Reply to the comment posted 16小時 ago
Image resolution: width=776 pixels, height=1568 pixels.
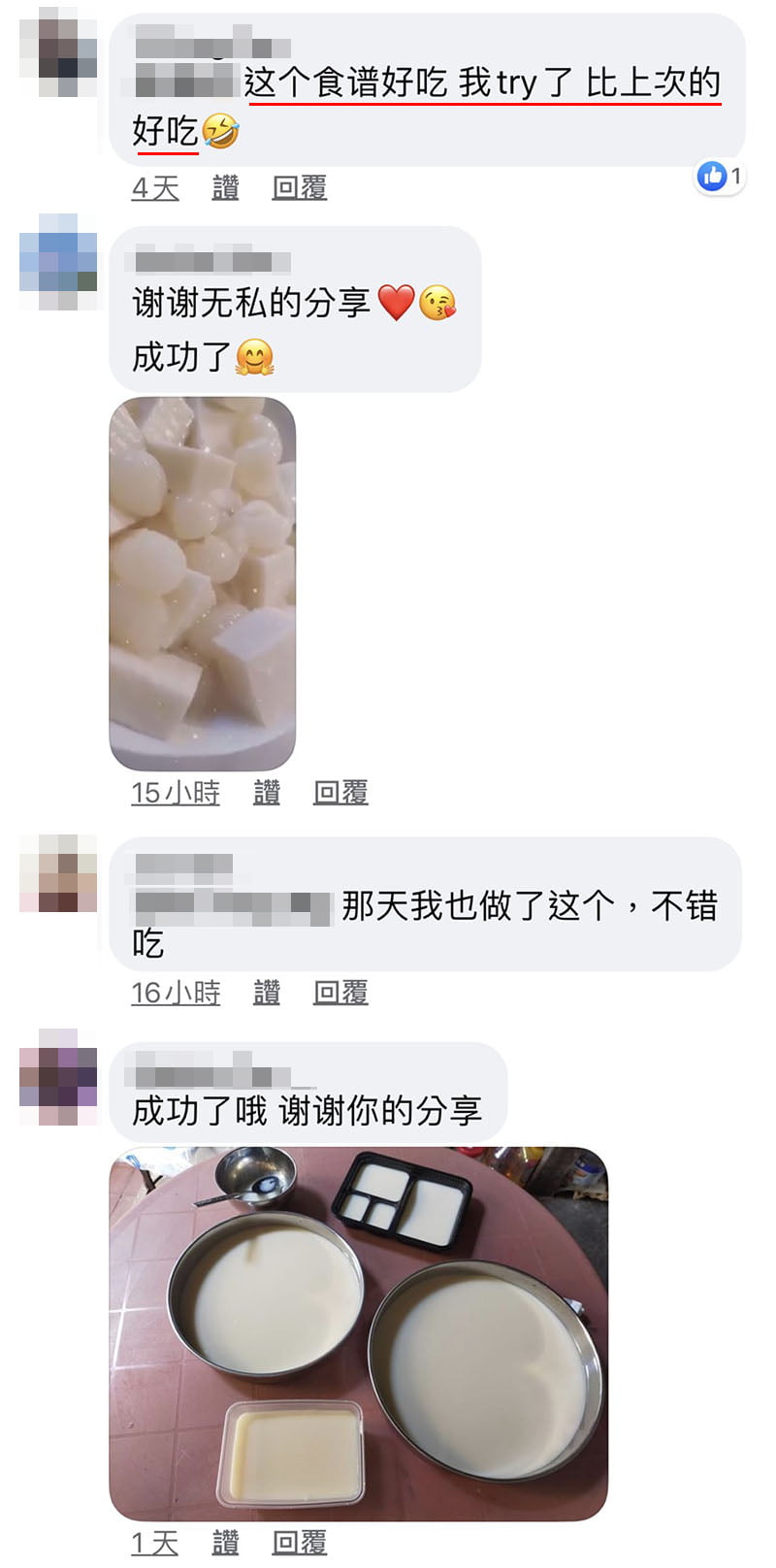pyautogui.click(x=339, y=993)
